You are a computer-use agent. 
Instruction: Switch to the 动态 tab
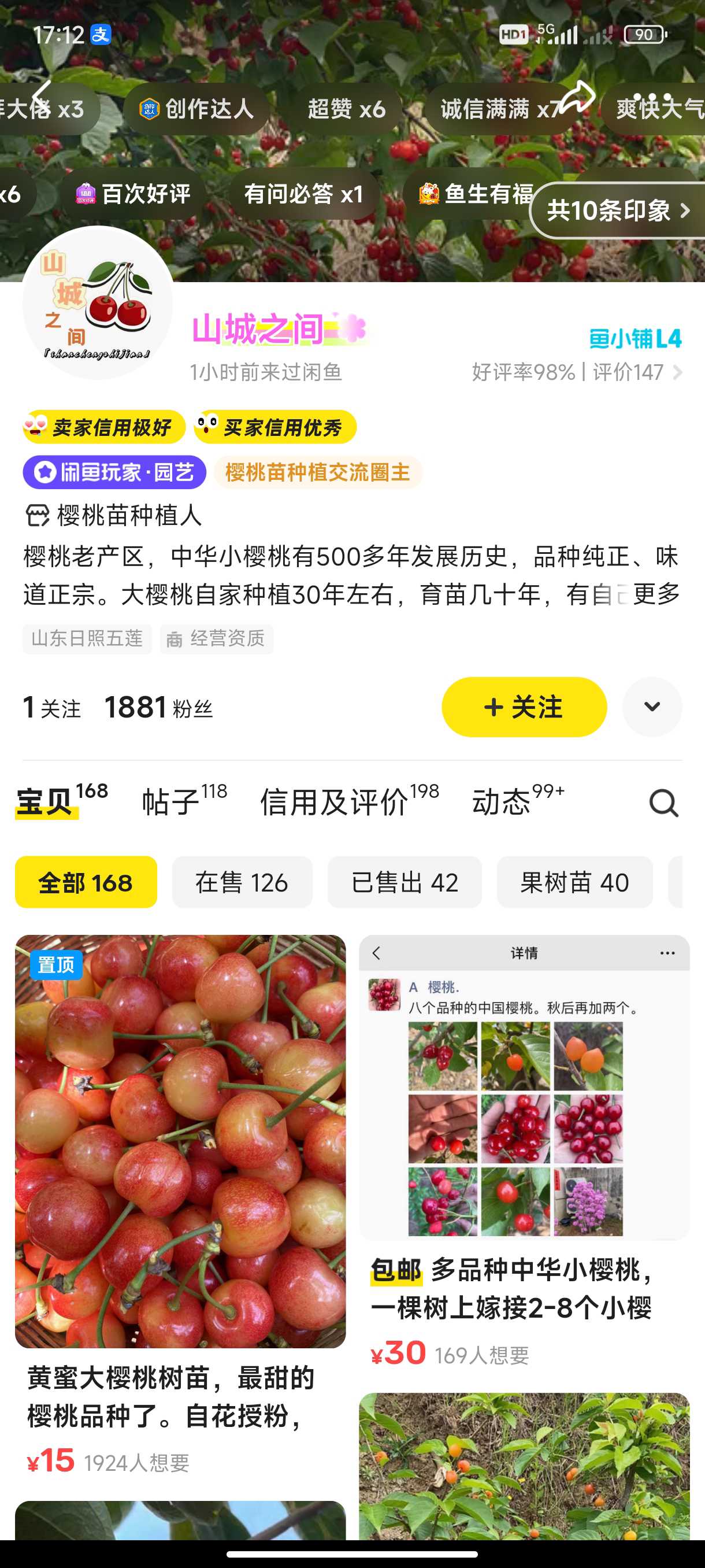coord(518,801)
